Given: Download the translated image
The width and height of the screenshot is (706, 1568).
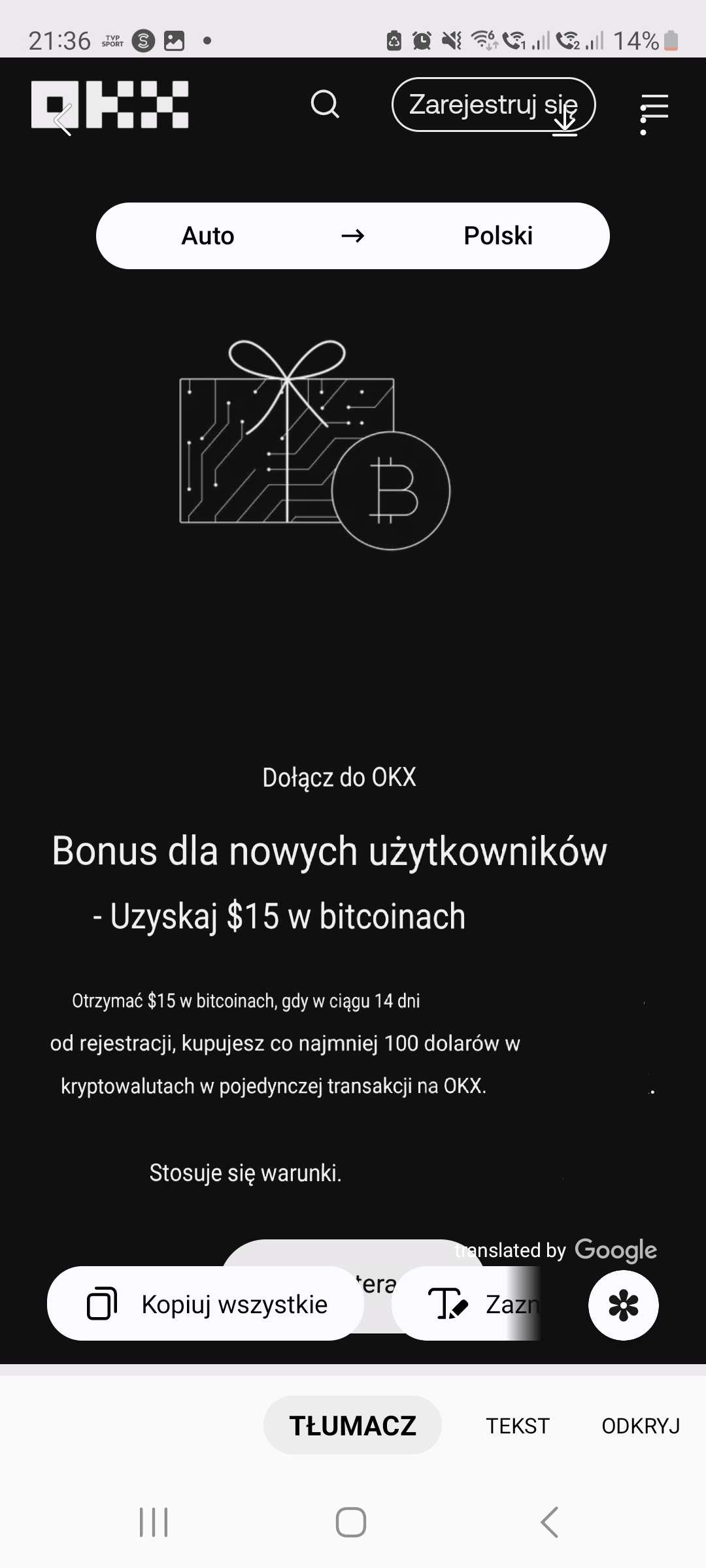Looking at the screenshot, I should click(x=564, y=122).
